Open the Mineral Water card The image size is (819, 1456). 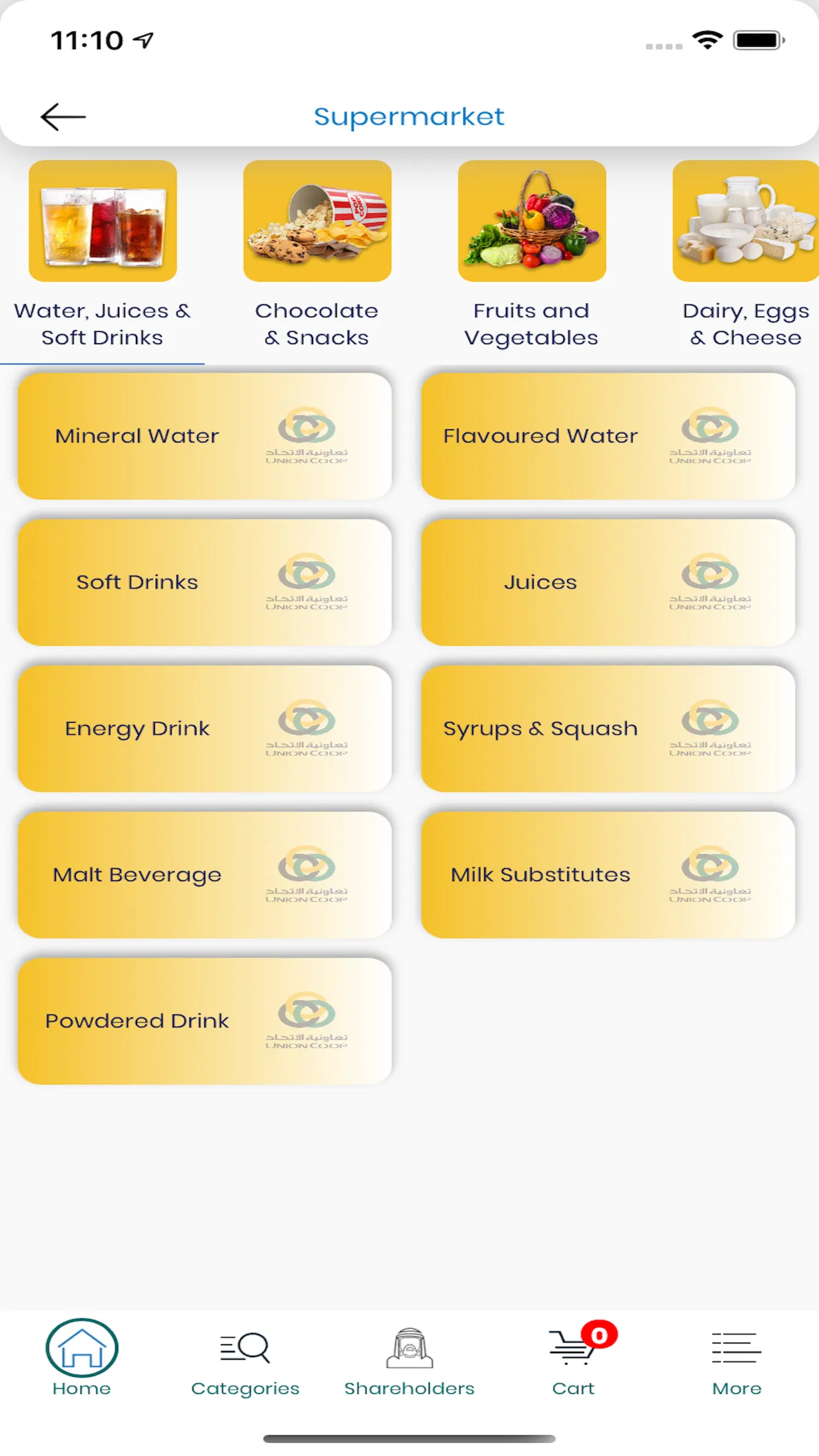tap(204, 436)
